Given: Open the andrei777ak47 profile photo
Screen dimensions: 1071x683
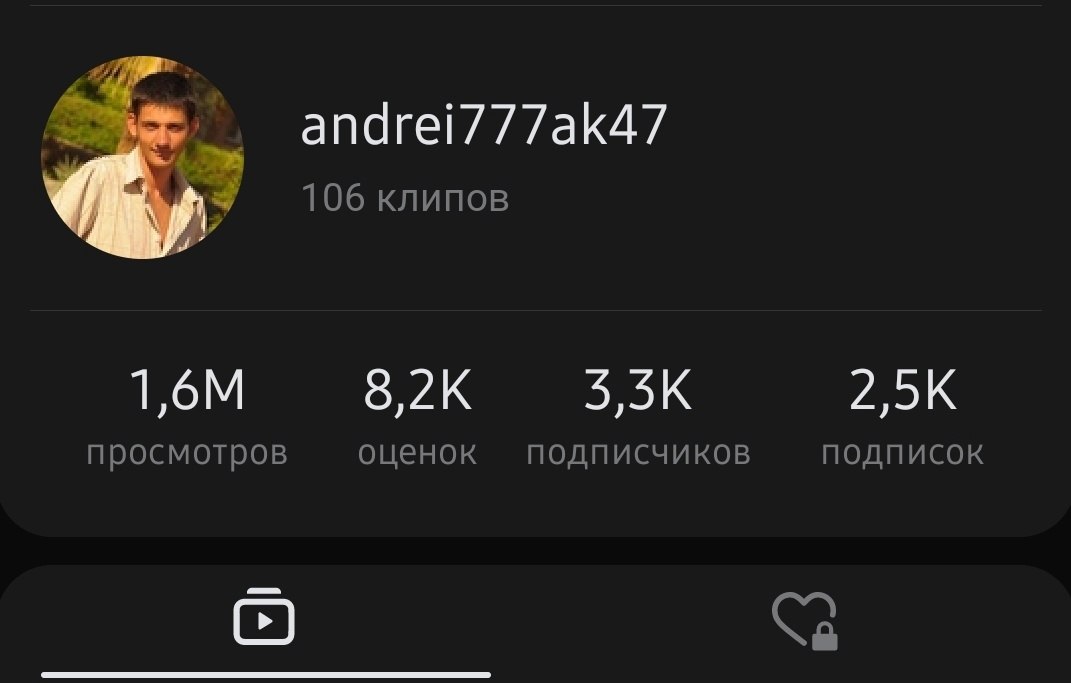Looking at the screenshot, I should pyautogui.click(x=142, y=158).
